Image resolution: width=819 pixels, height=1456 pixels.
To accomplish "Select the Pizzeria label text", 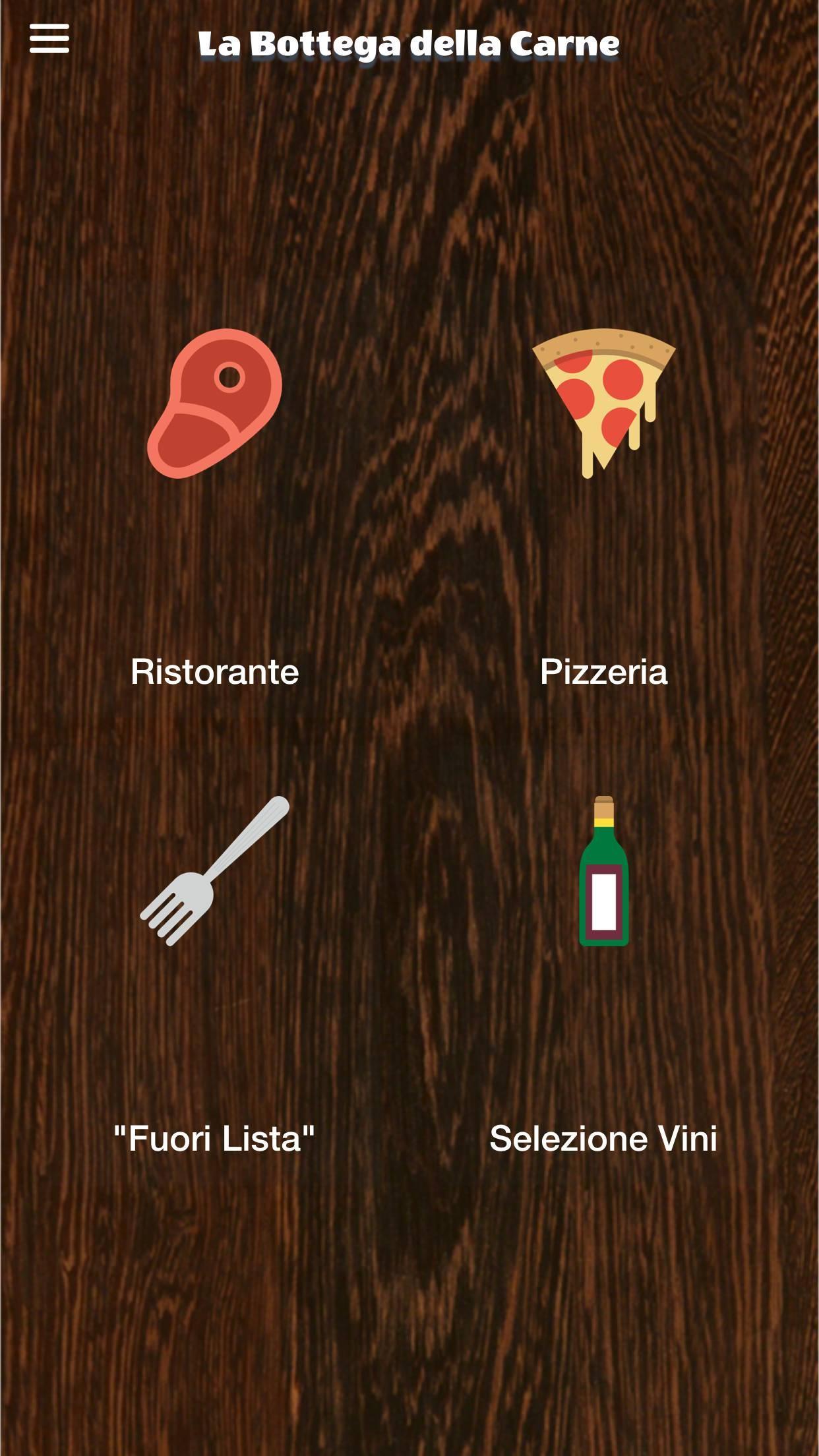I will [603, 673].
